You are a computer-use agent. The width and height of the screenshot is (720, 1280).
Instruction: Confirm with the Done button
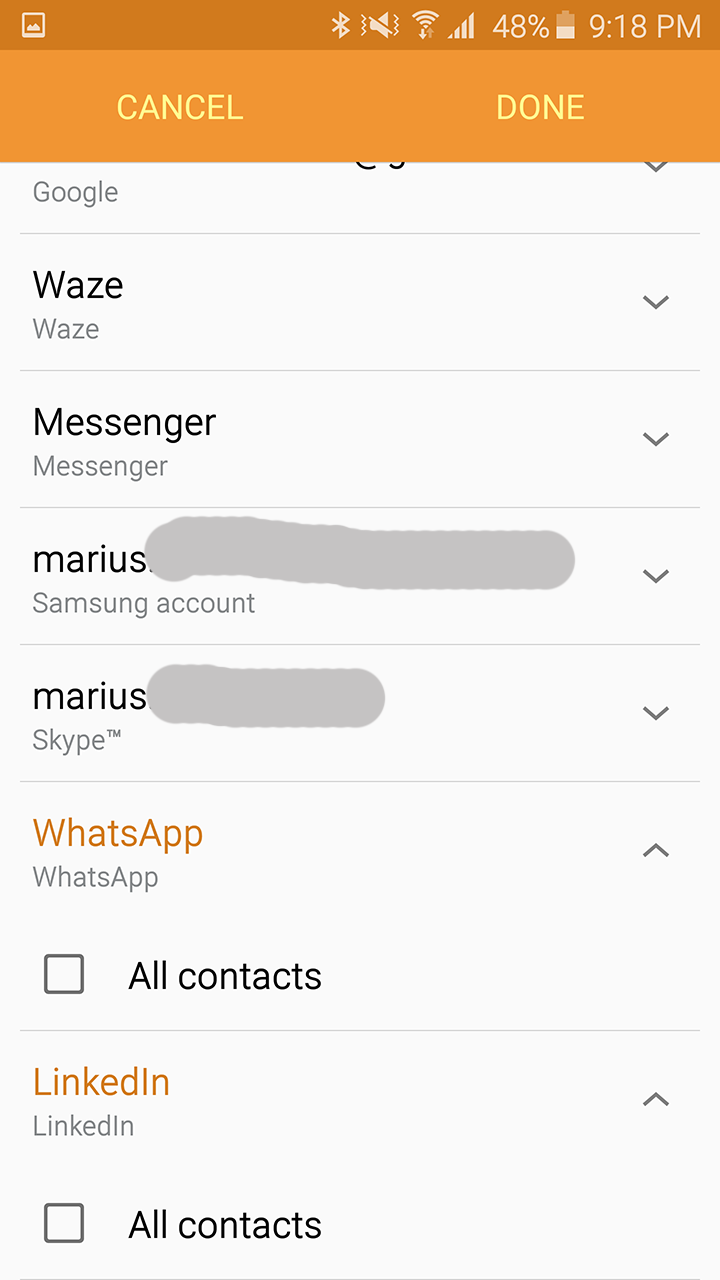click(x=540, y=107)
